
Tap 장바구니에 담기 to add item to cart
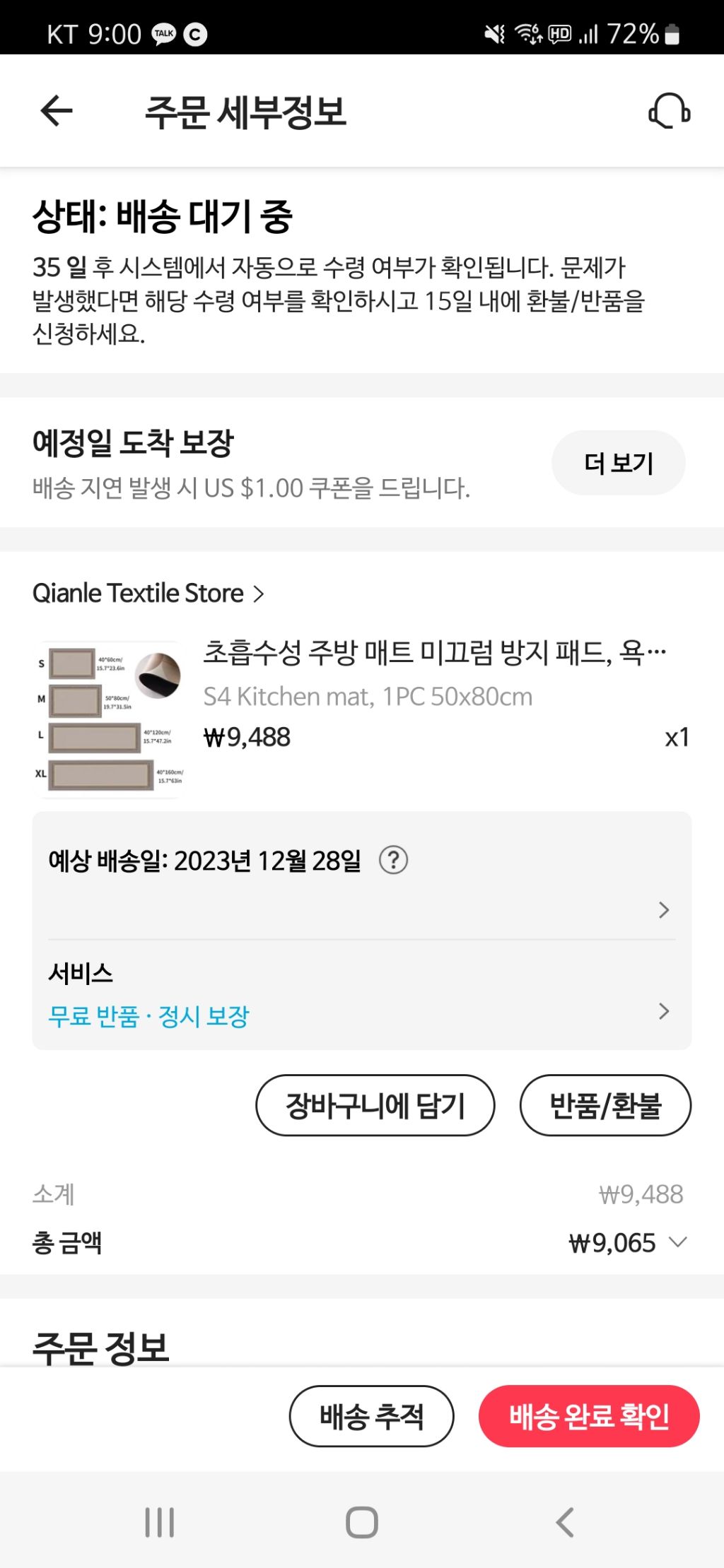(375, 1106)
